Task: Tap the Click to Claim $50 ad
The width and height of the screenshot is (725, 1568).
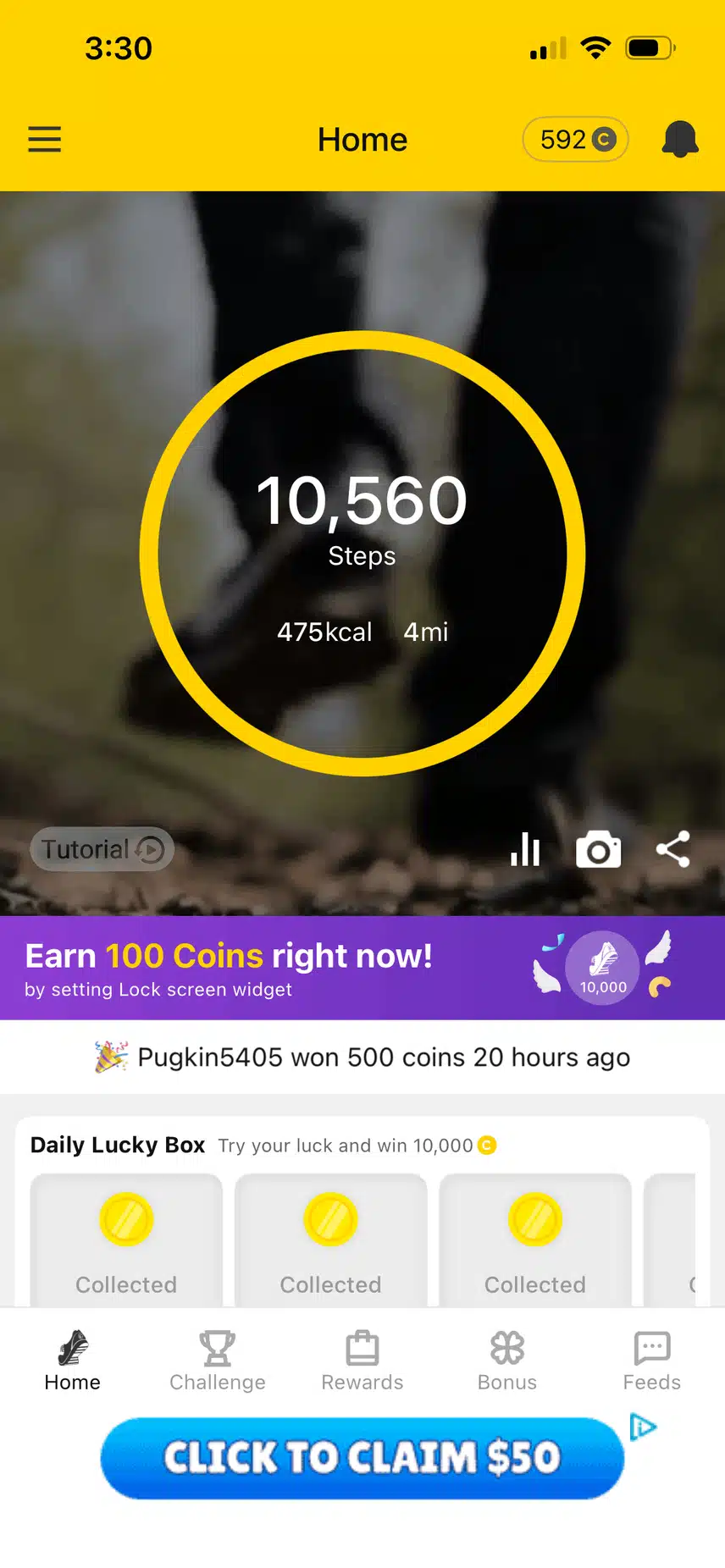Action: pyautogui.click(x=362, y=1458)
